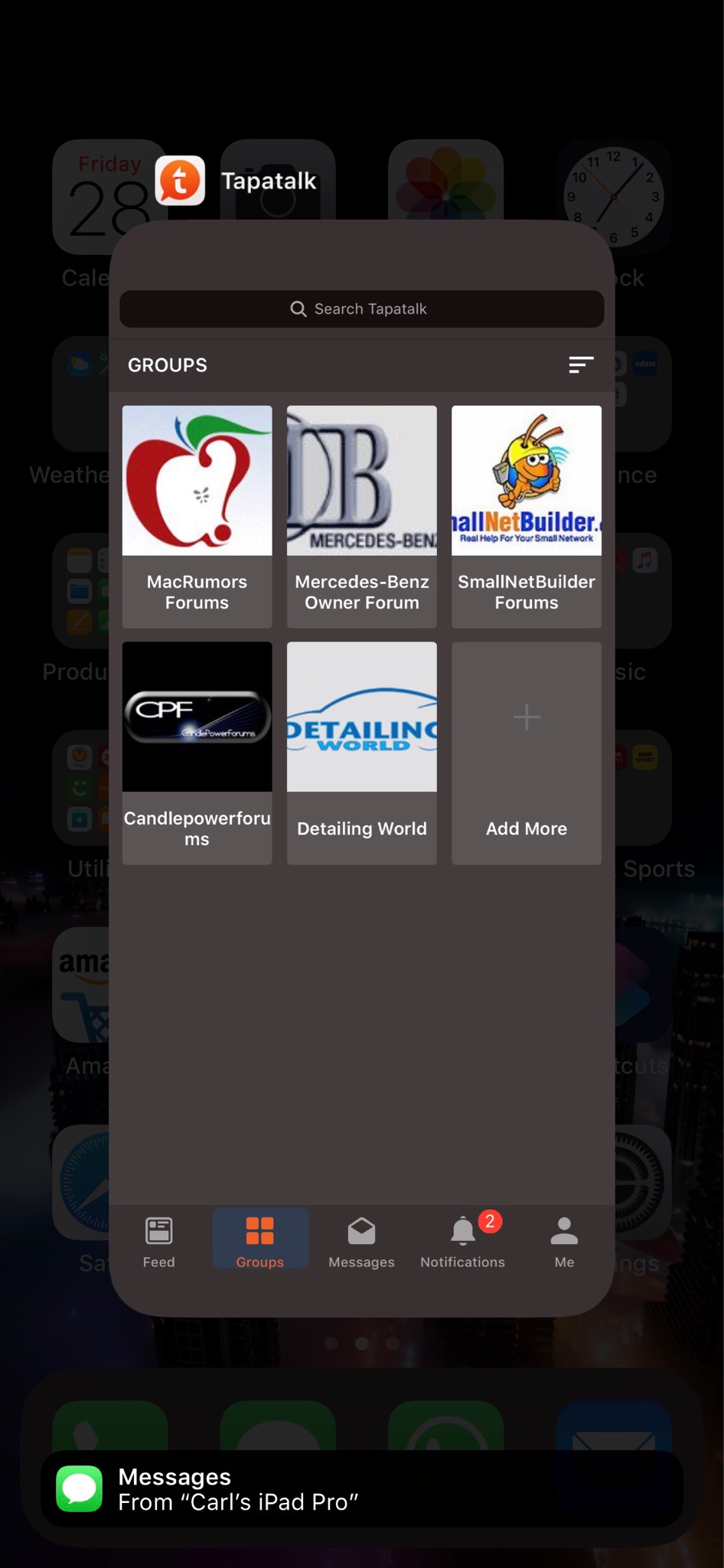This screenshot has width=724, height=1568.
Task: Open the Notifications tab
Action: coord(462,1240)
